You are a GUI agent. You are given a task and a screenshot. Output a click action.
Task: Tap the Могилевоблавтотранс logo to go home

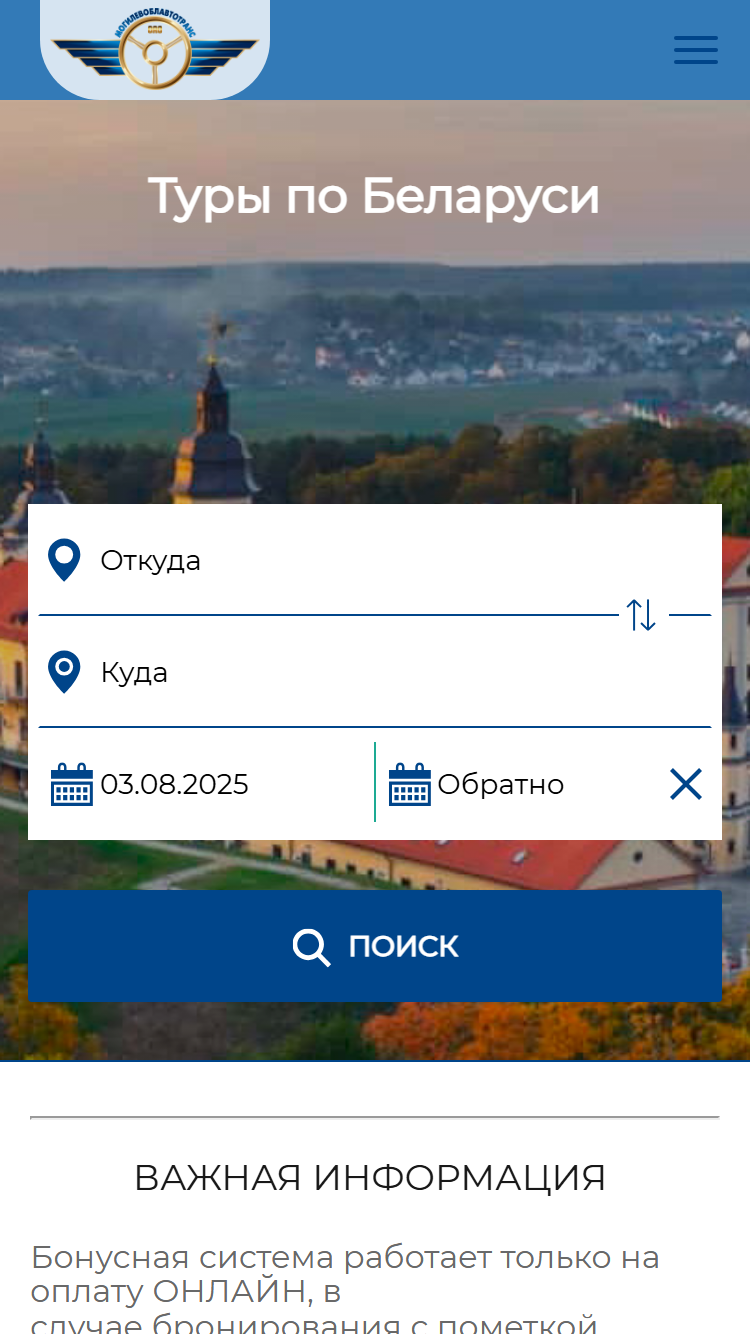click(155, 50)
